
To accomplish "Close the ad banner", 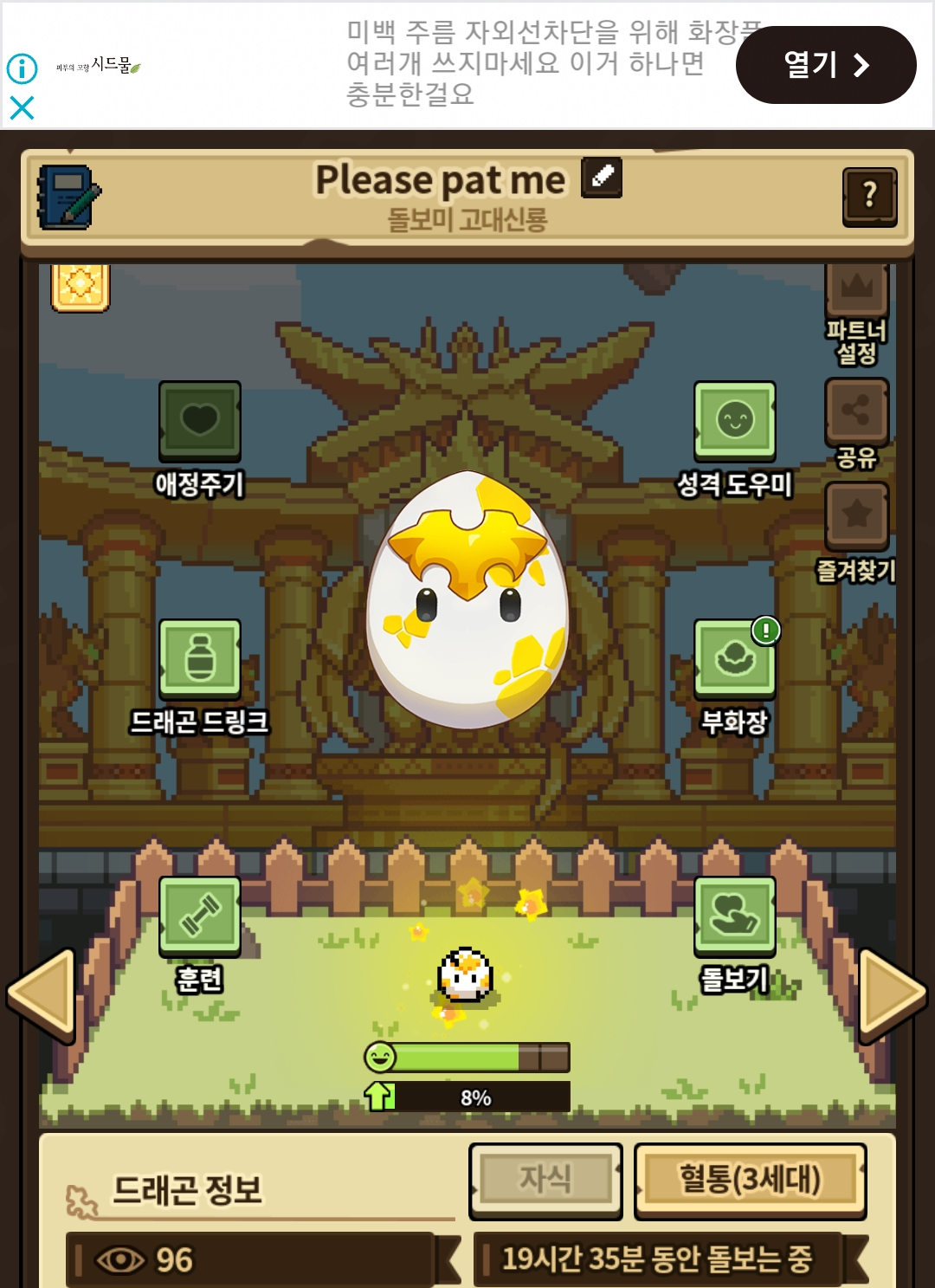I will click(x=22, y=108).
